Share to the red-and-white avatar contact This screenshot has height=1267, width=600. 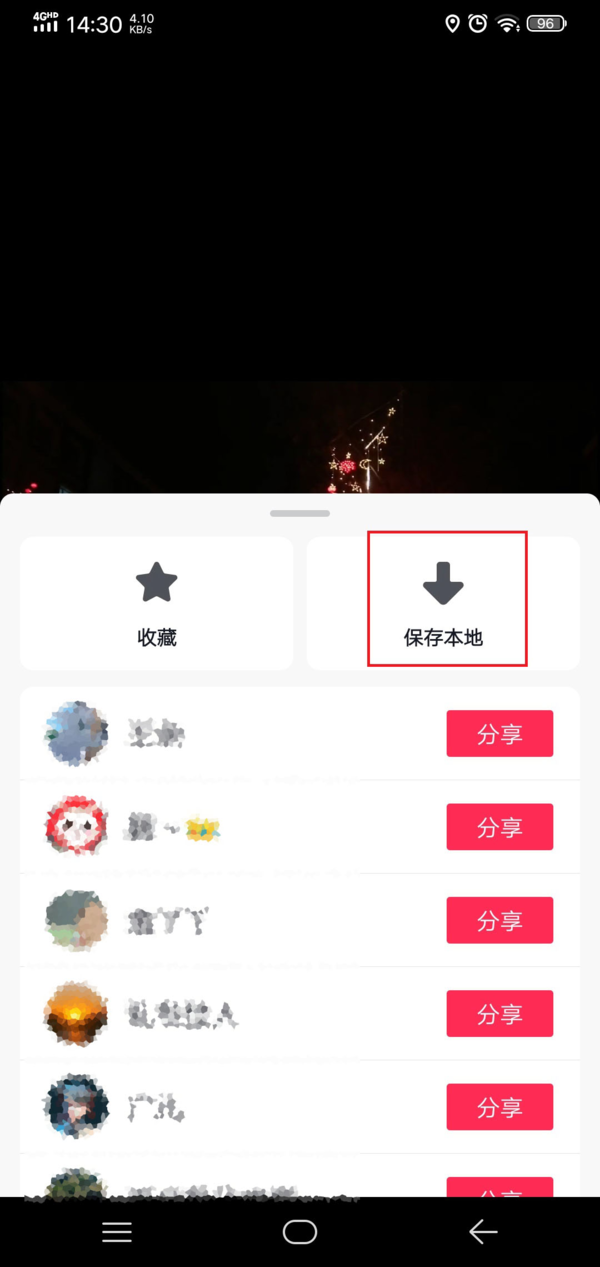click(x=499, y=827)
